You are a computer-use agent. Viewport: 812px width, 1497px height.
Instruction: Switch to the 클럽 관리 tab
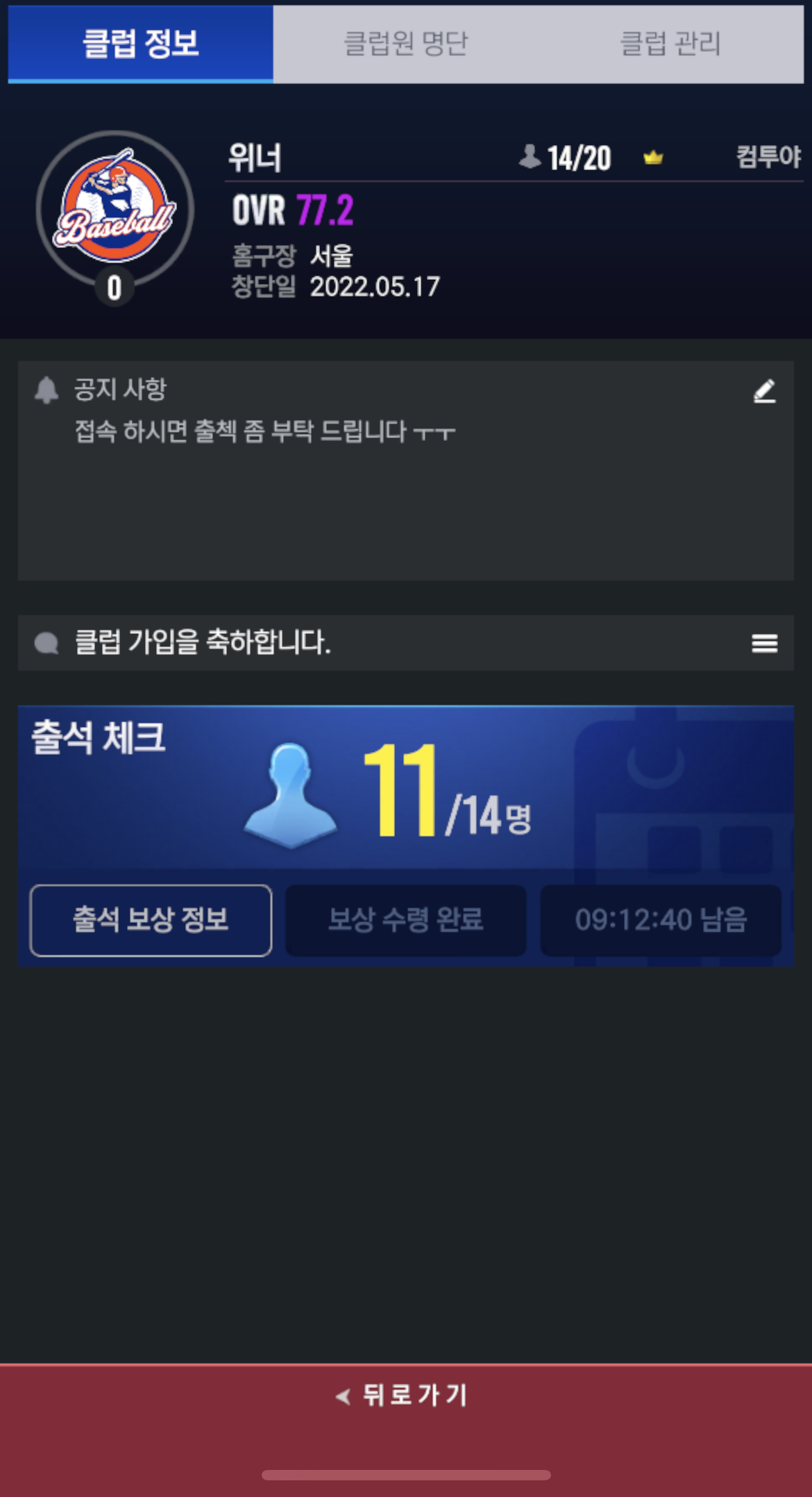click(670, 44)
